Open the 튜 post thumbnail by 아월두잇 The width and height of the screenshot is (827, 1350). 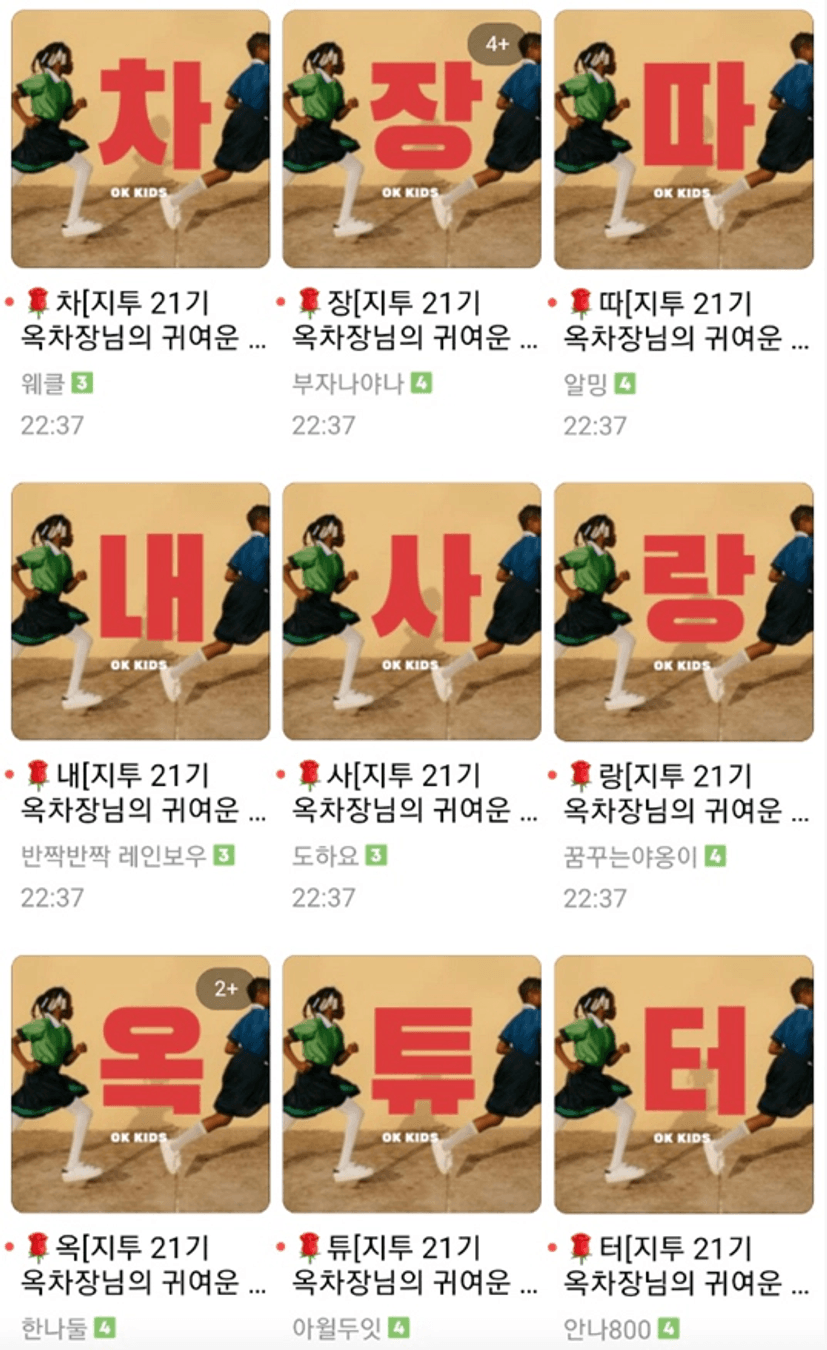pyautogui.click(x=412, y=1084)
